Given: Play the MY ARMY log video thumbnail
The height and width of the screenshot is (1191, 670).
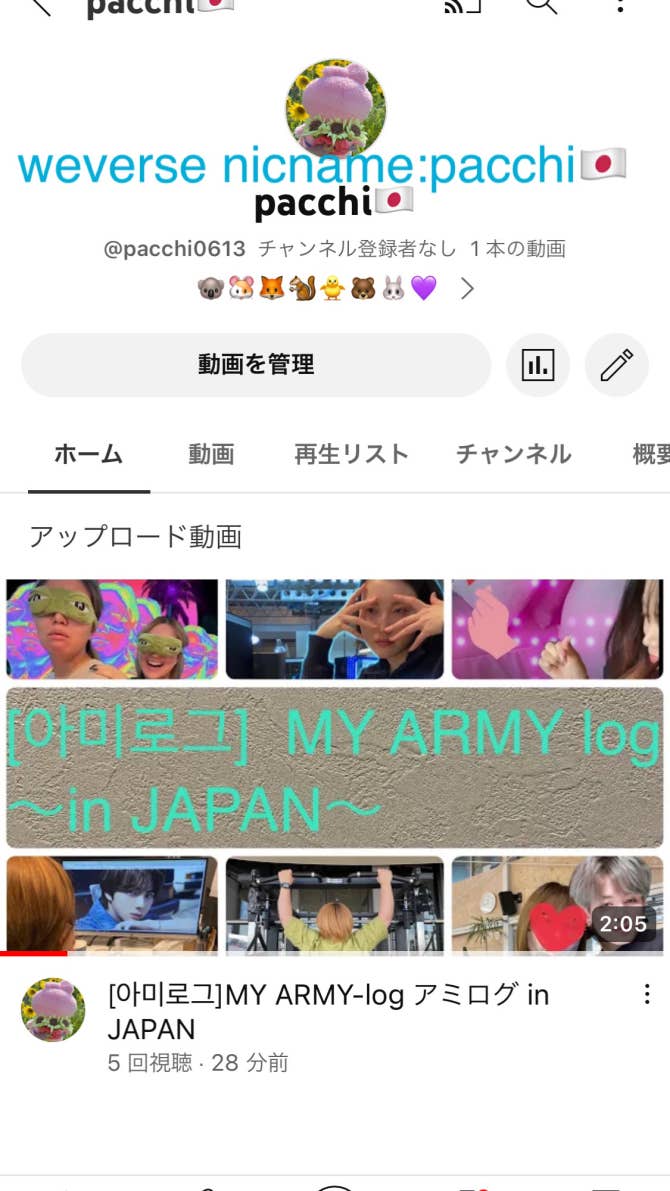Looking at the screenshot, I should pyautogui.click(x=335, y=766).
